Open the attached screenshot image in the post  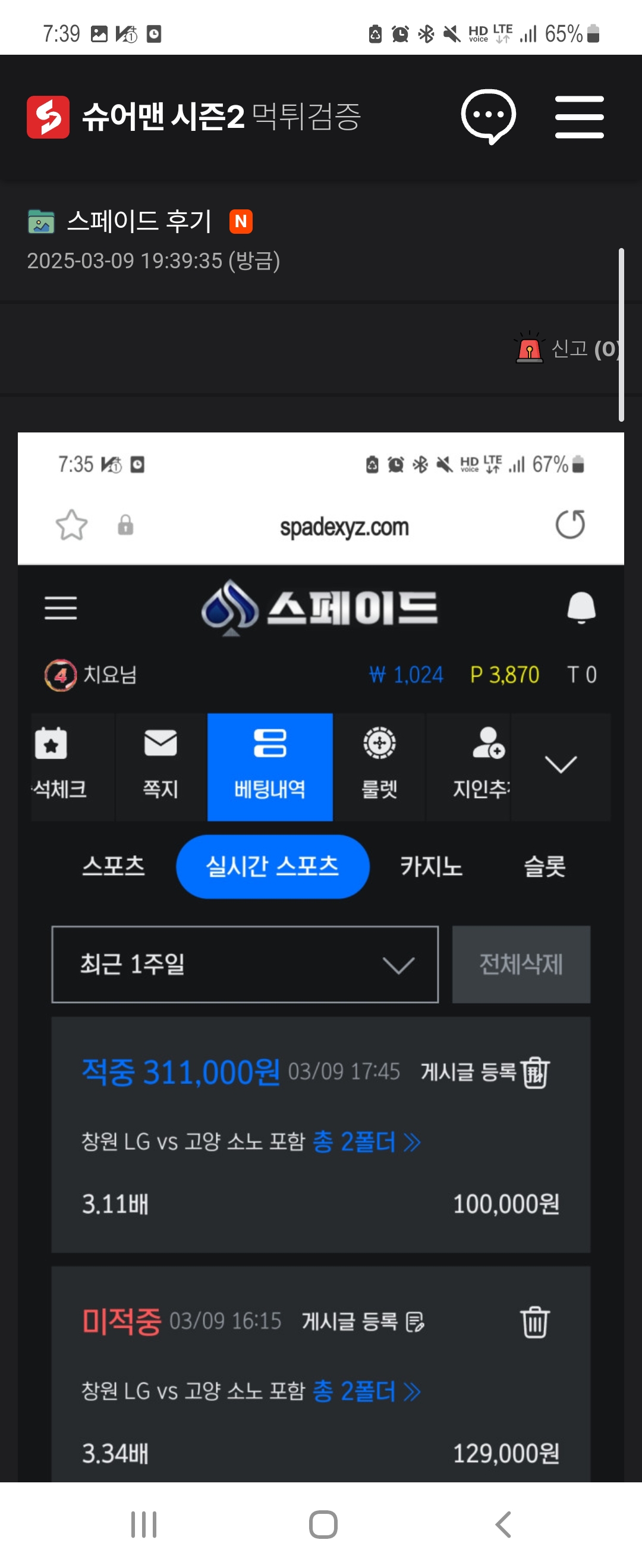[320, 956]
